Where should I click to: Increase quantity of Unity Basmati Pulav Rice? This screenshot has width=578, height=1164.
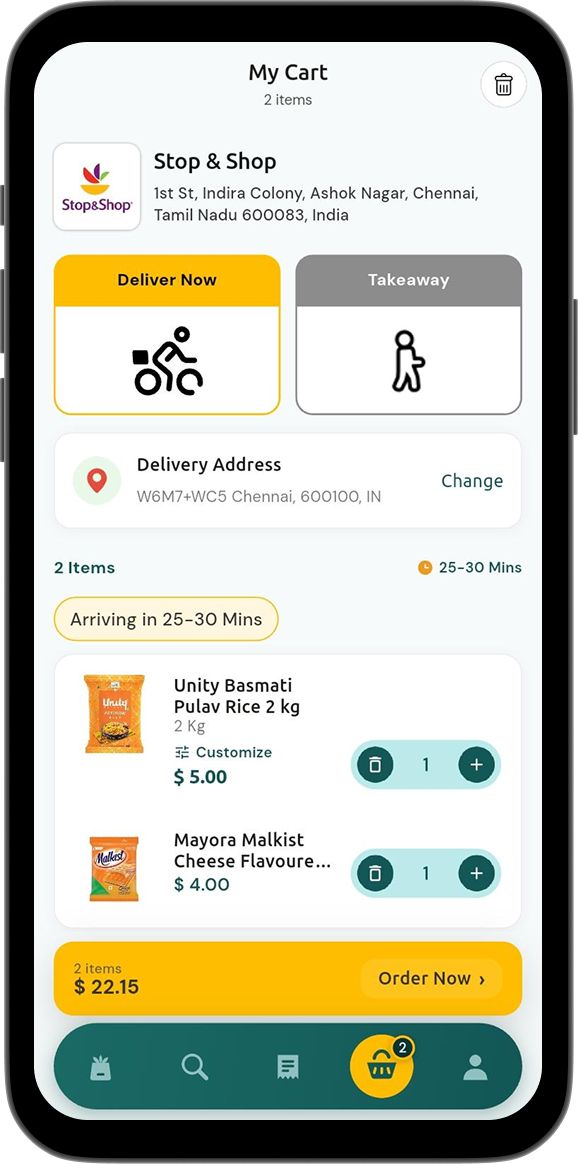(476, 765)
